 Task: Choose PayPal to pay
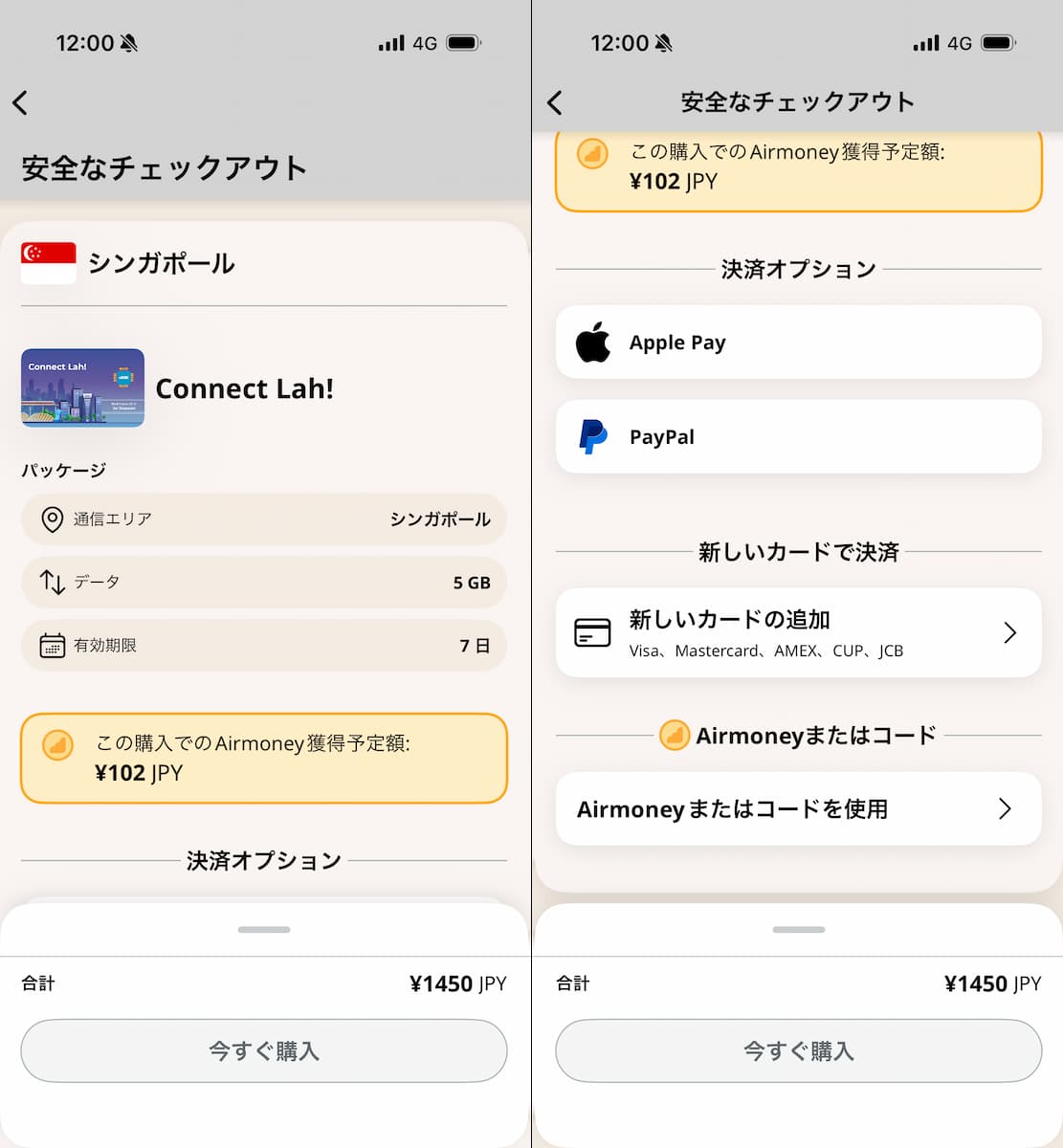pos(798,437)
